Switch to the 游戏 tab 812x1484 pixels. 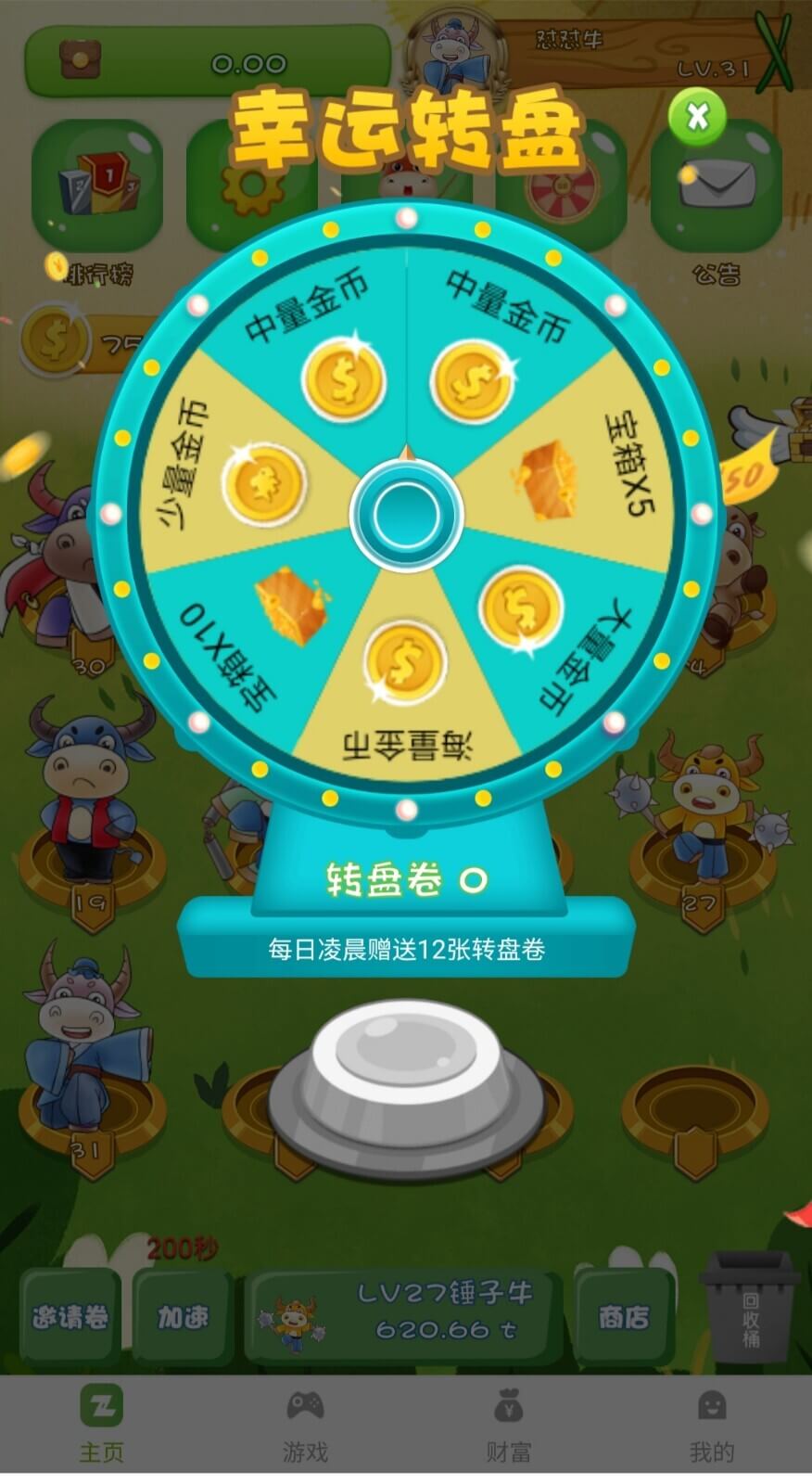(305, 1426)
